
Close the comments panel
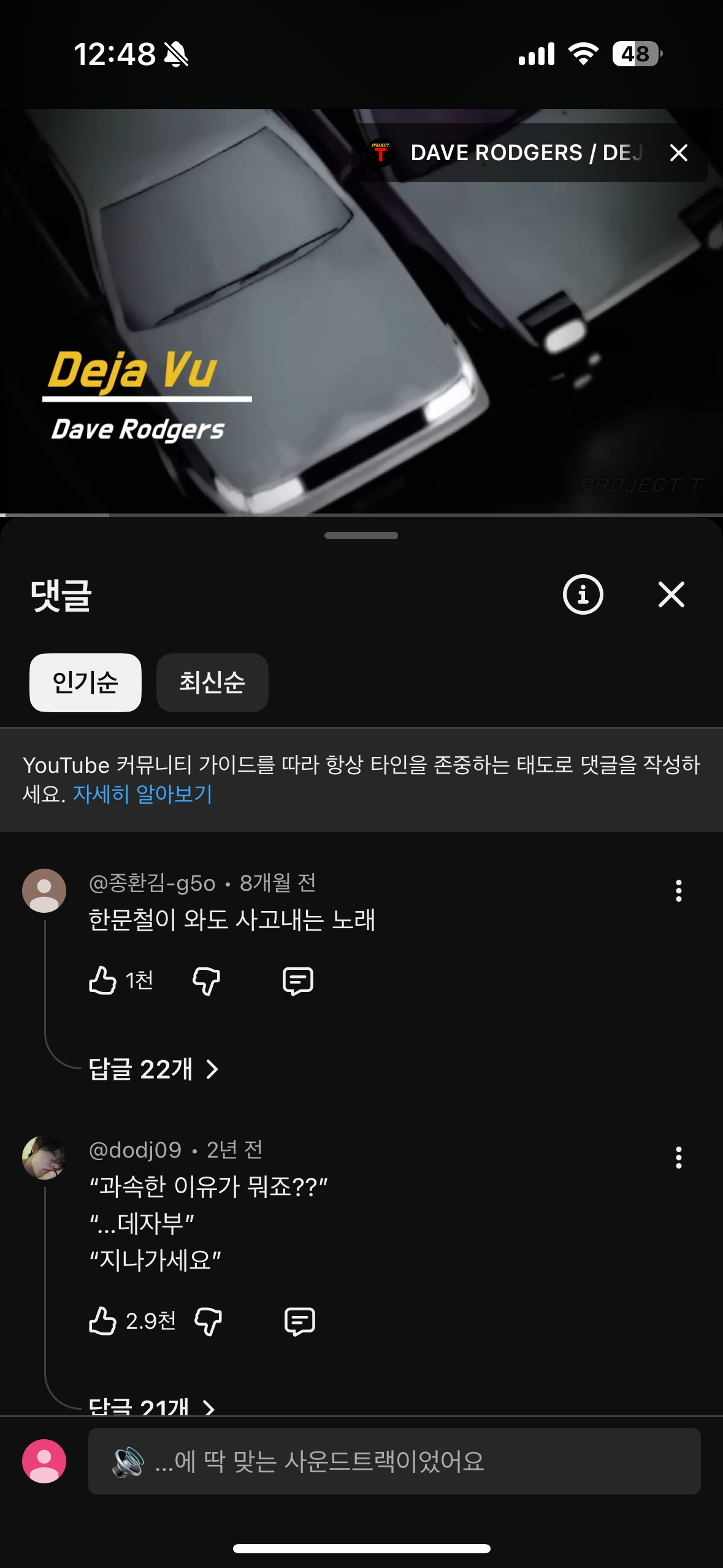point(671,594)
